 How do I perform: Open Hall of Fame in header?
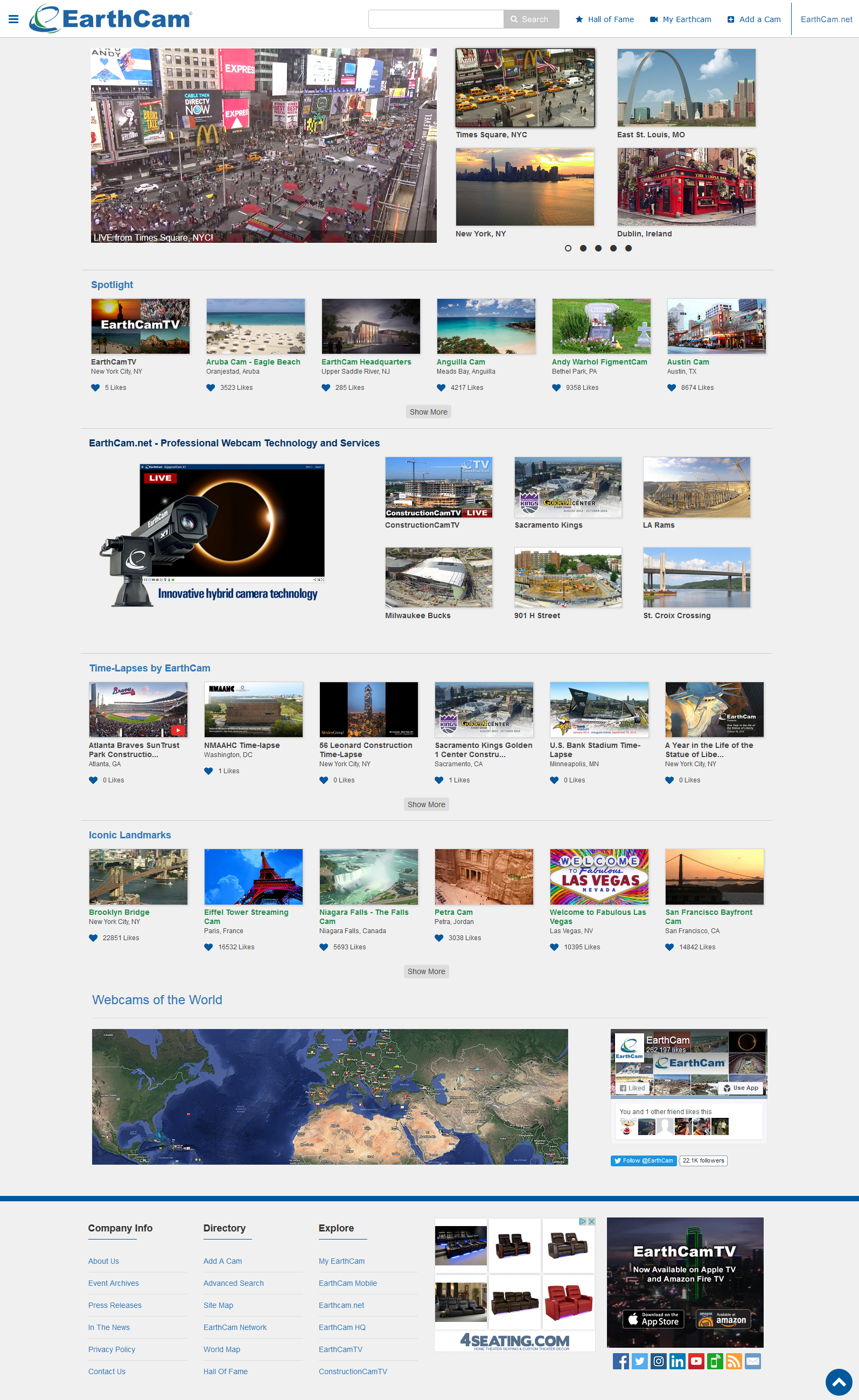[x=604, y=19]
